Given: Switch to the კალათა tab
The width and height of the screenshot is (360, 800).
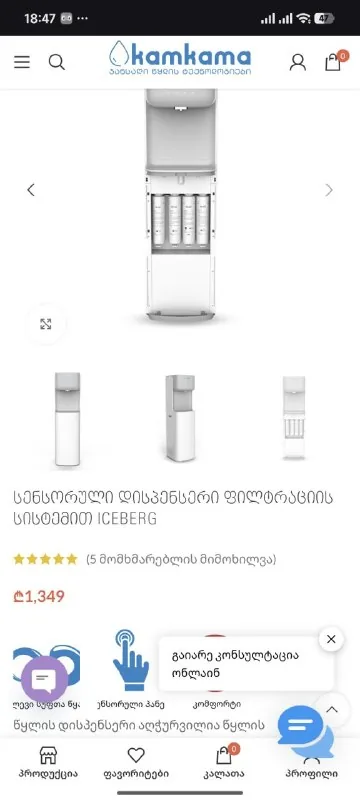Looking at the screenshot, I should click(x=224, y=763).
